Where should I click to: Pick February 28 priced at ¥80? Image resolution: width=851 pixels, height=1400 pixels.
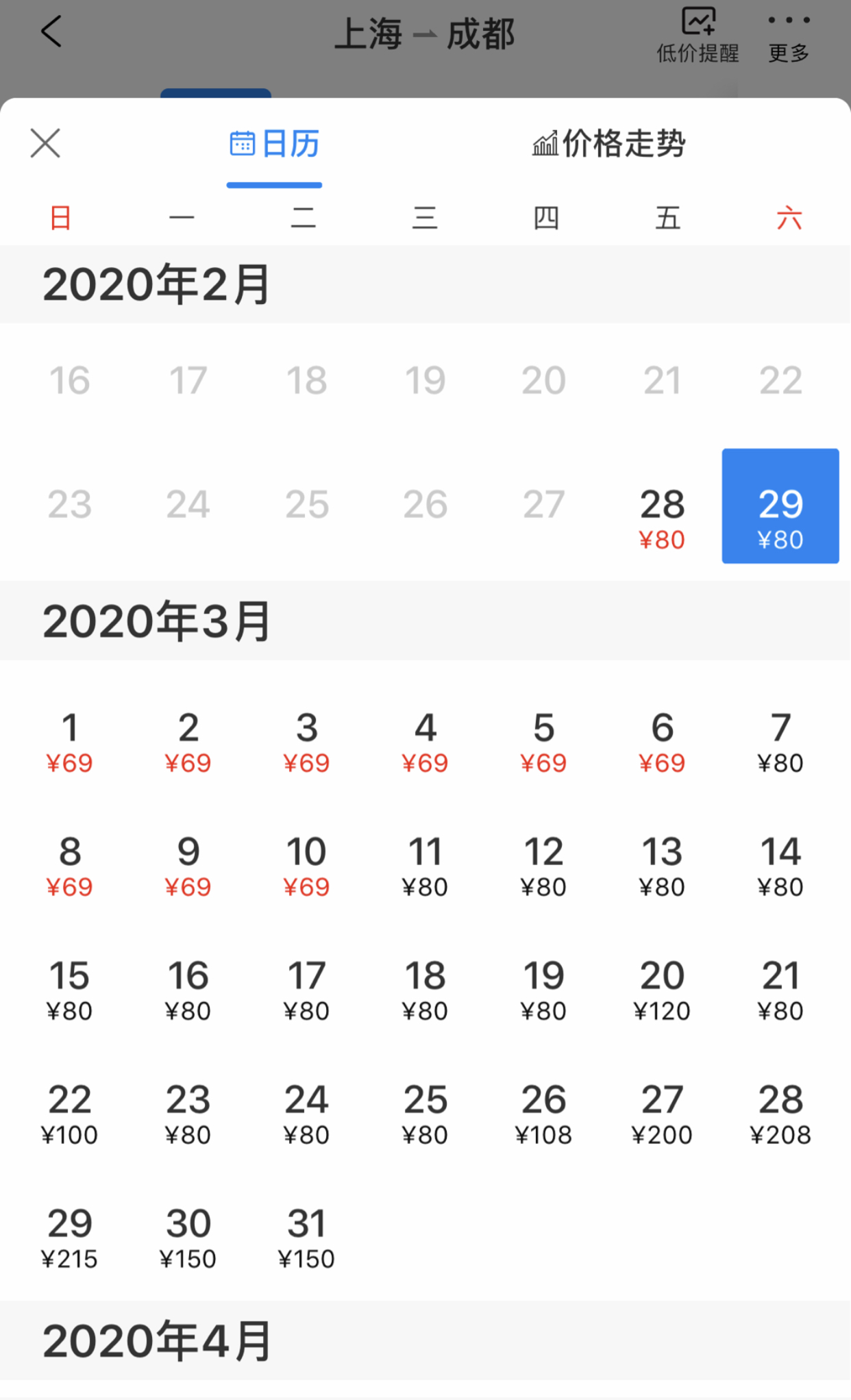[662, 517]
